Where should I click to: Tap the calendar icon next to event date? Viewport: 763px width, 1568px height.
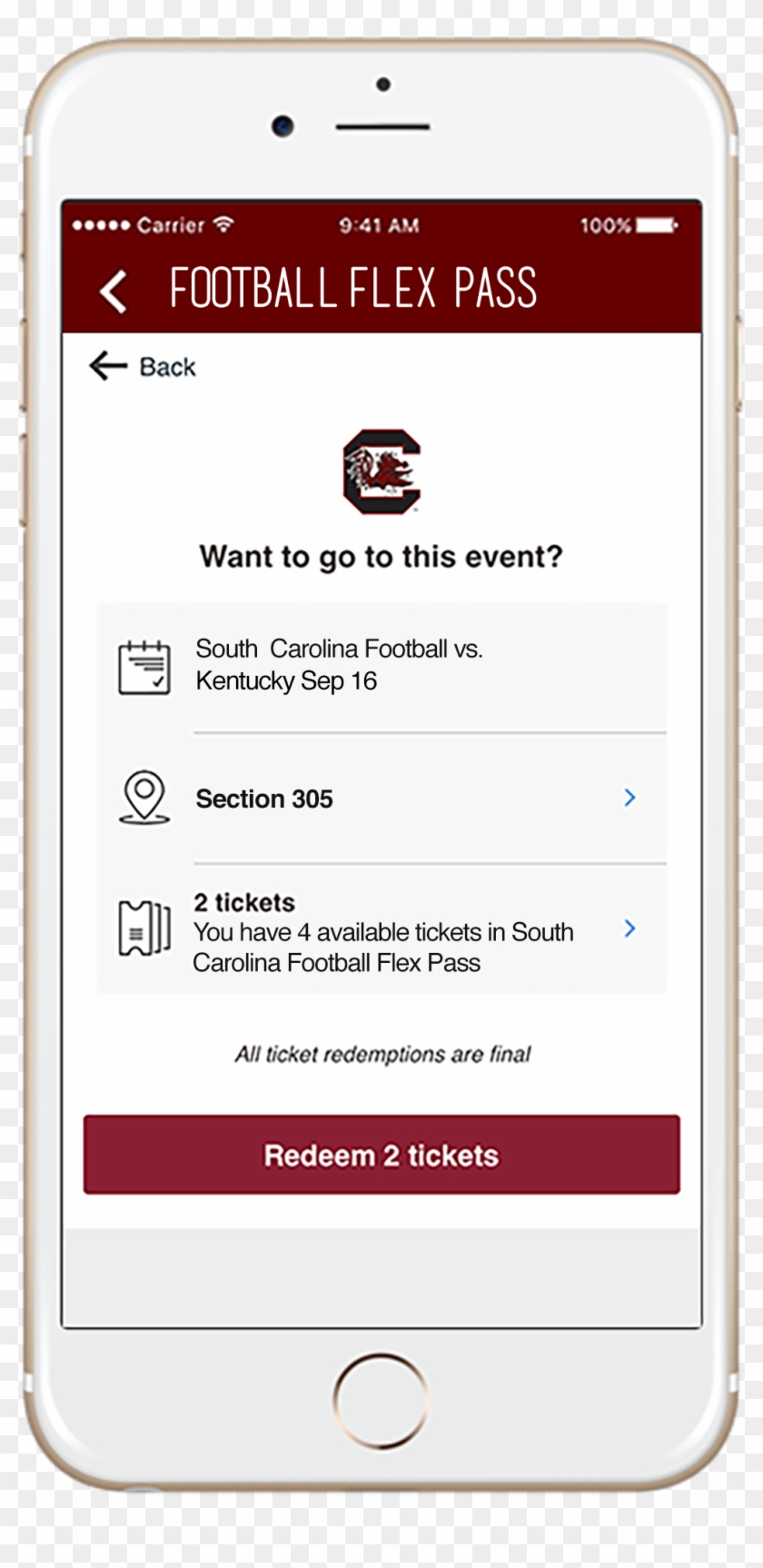[142, 666]
